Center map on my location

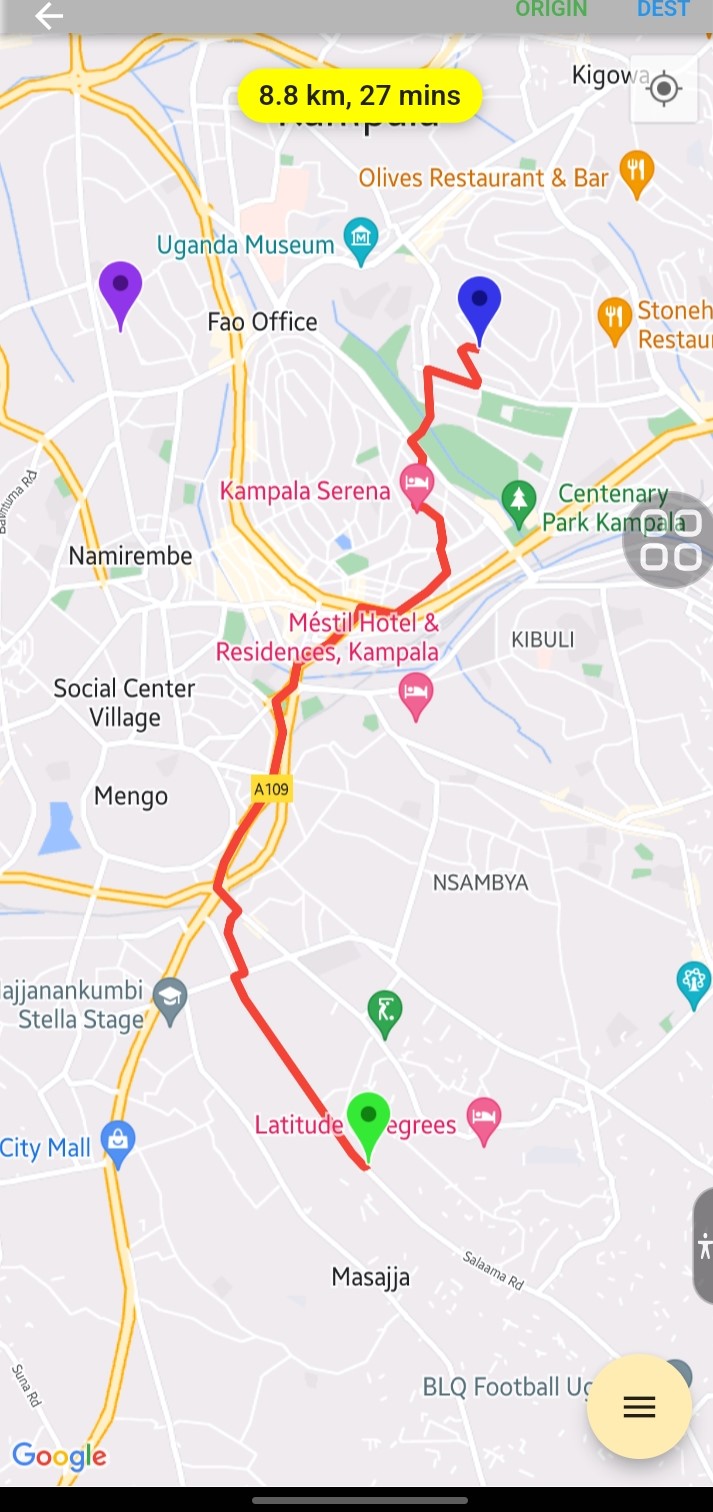(664, 89)
